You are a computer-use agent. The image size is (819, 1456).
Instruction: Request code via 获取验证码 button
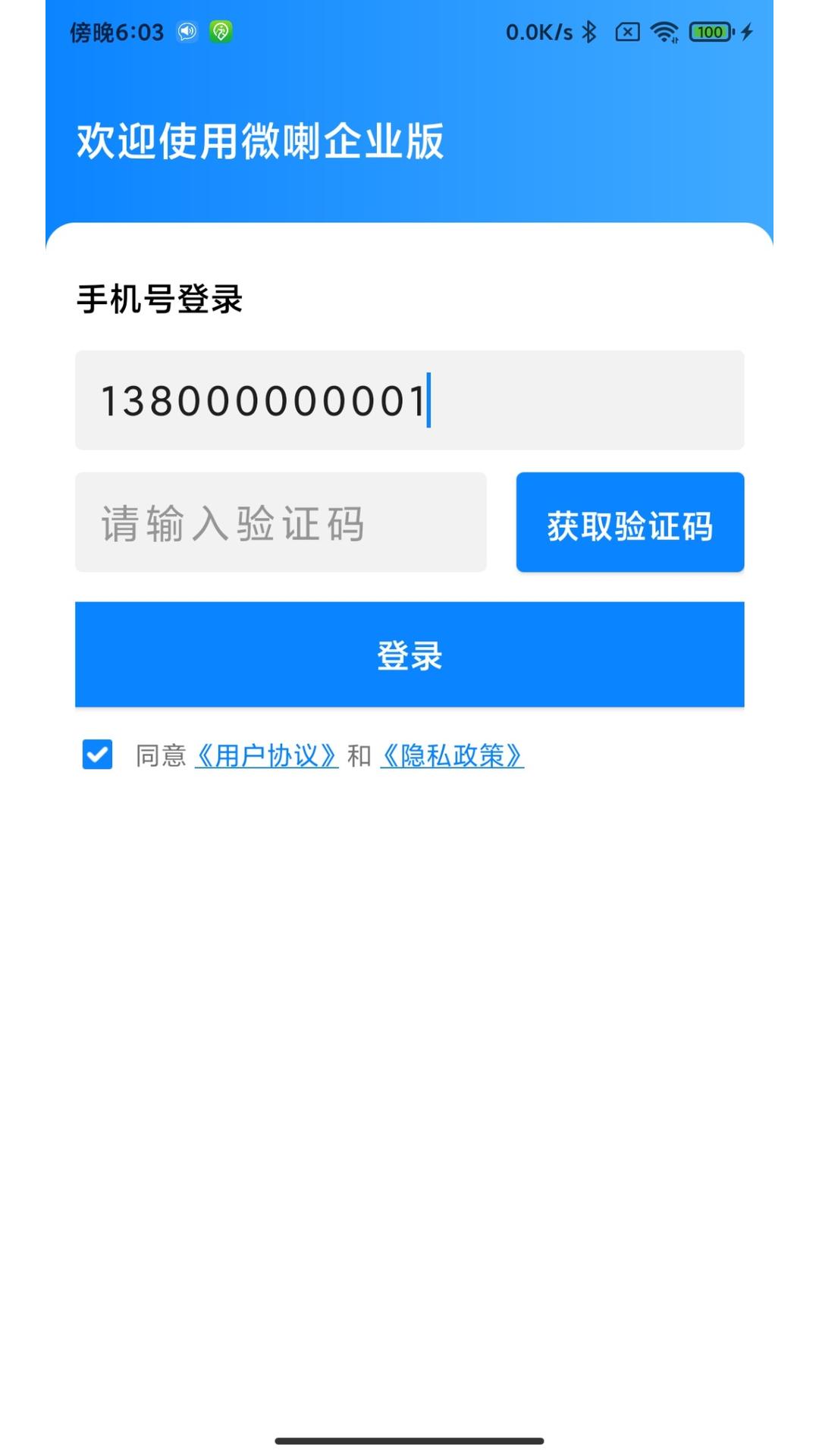point(629,522)
